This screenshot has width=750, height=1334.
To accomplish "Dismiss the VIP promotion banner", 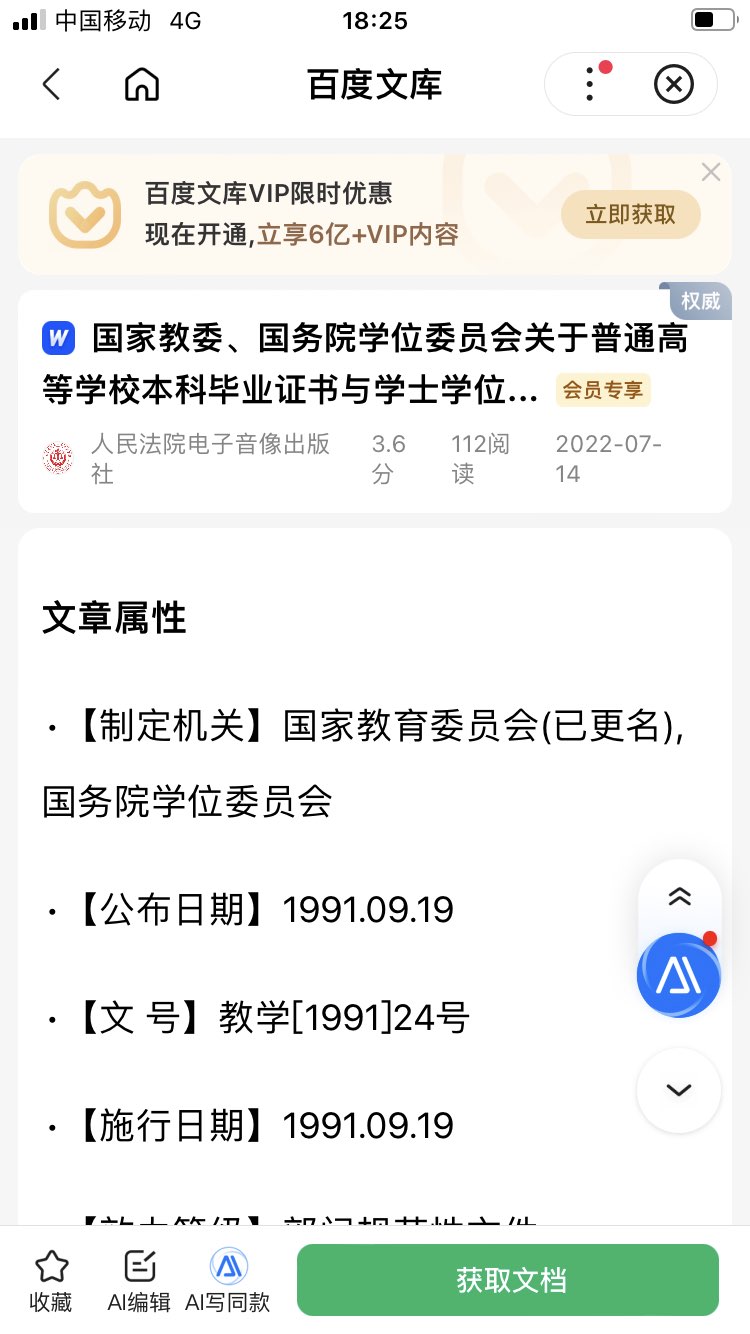I will [711, 173].
